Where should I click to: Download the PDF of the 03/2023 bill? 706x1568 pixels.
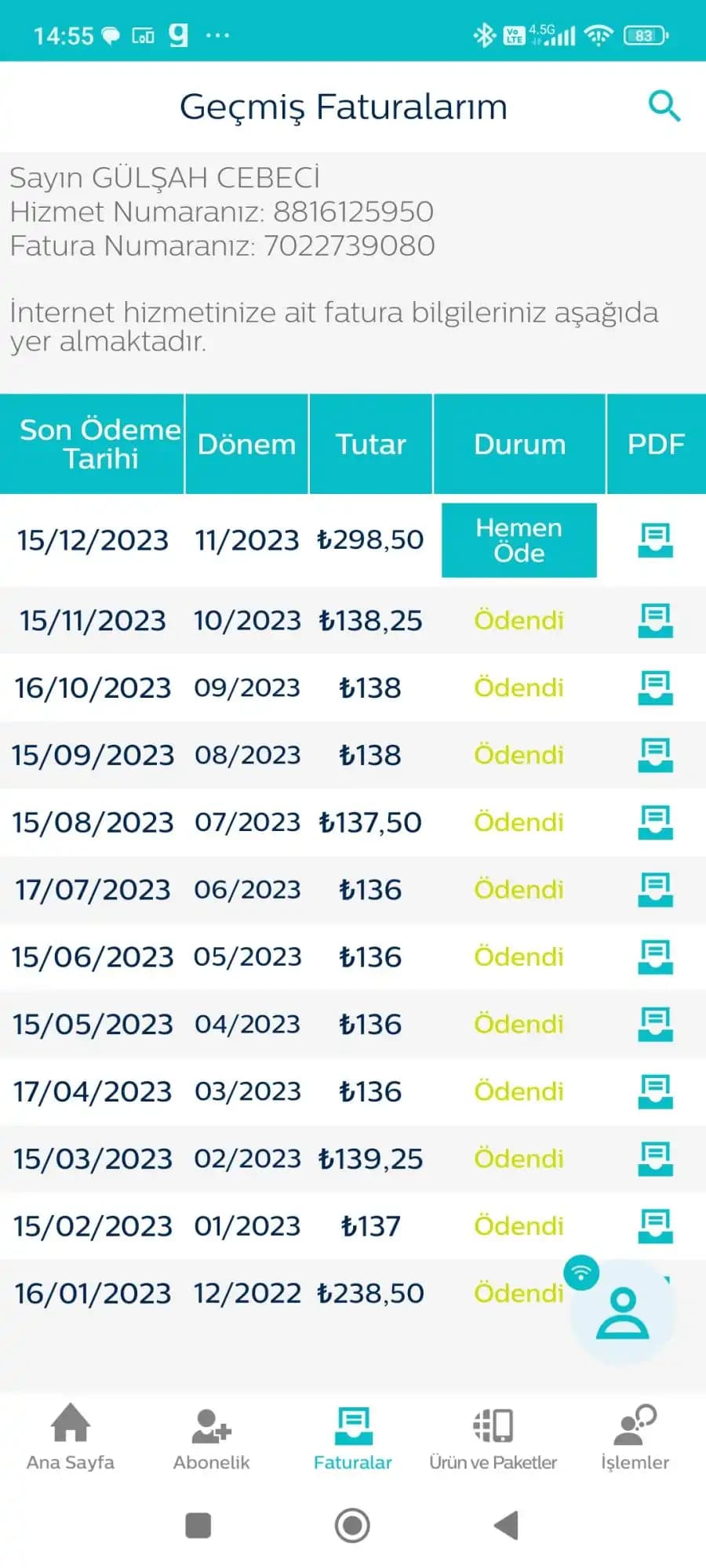click(655, 1091)
